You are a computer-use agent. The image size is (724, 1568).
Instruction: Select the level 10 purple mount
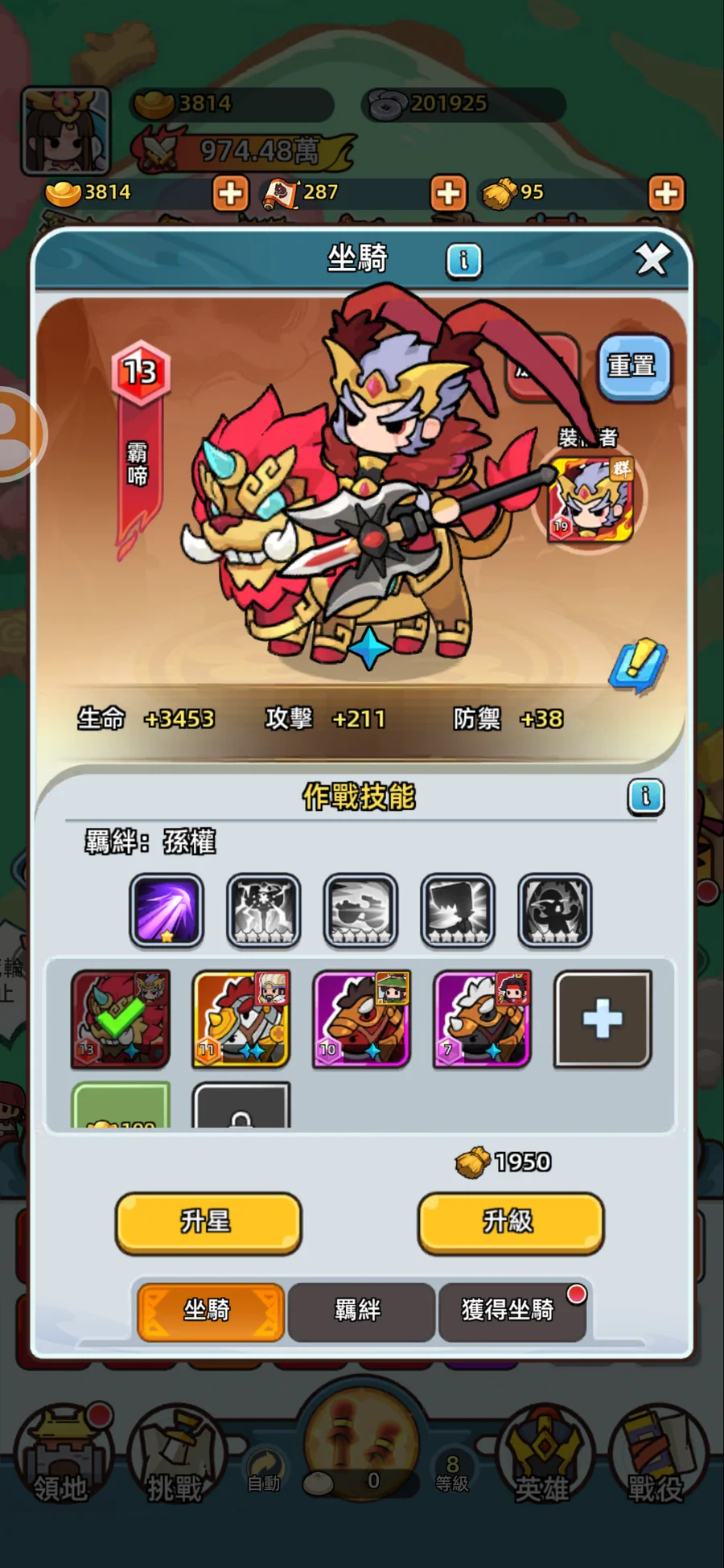(x=361, y=1019)
